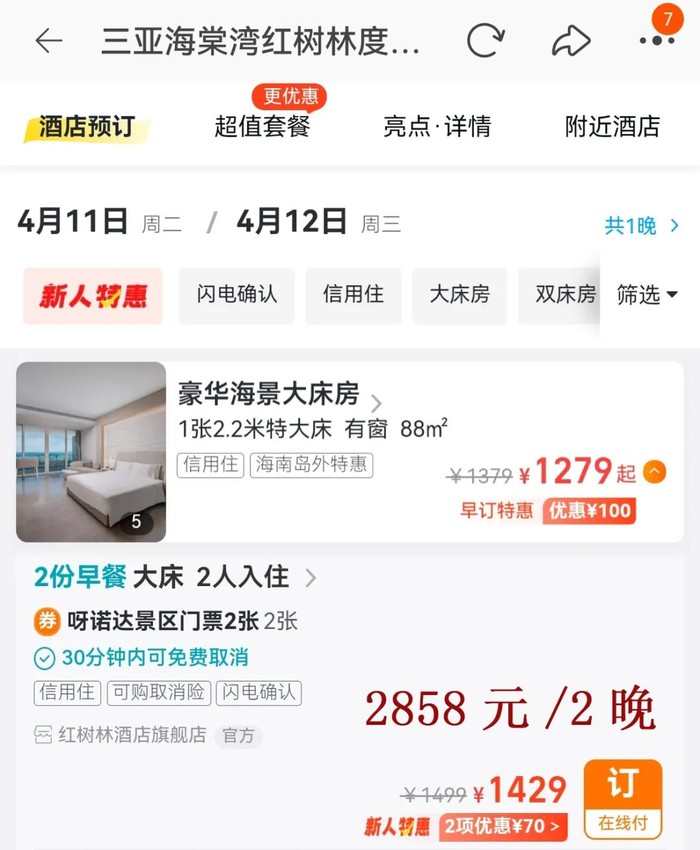This screenshot has height=850, width=700.
Task: Select the 大床房 filter chip
Action: click(459, 295)
